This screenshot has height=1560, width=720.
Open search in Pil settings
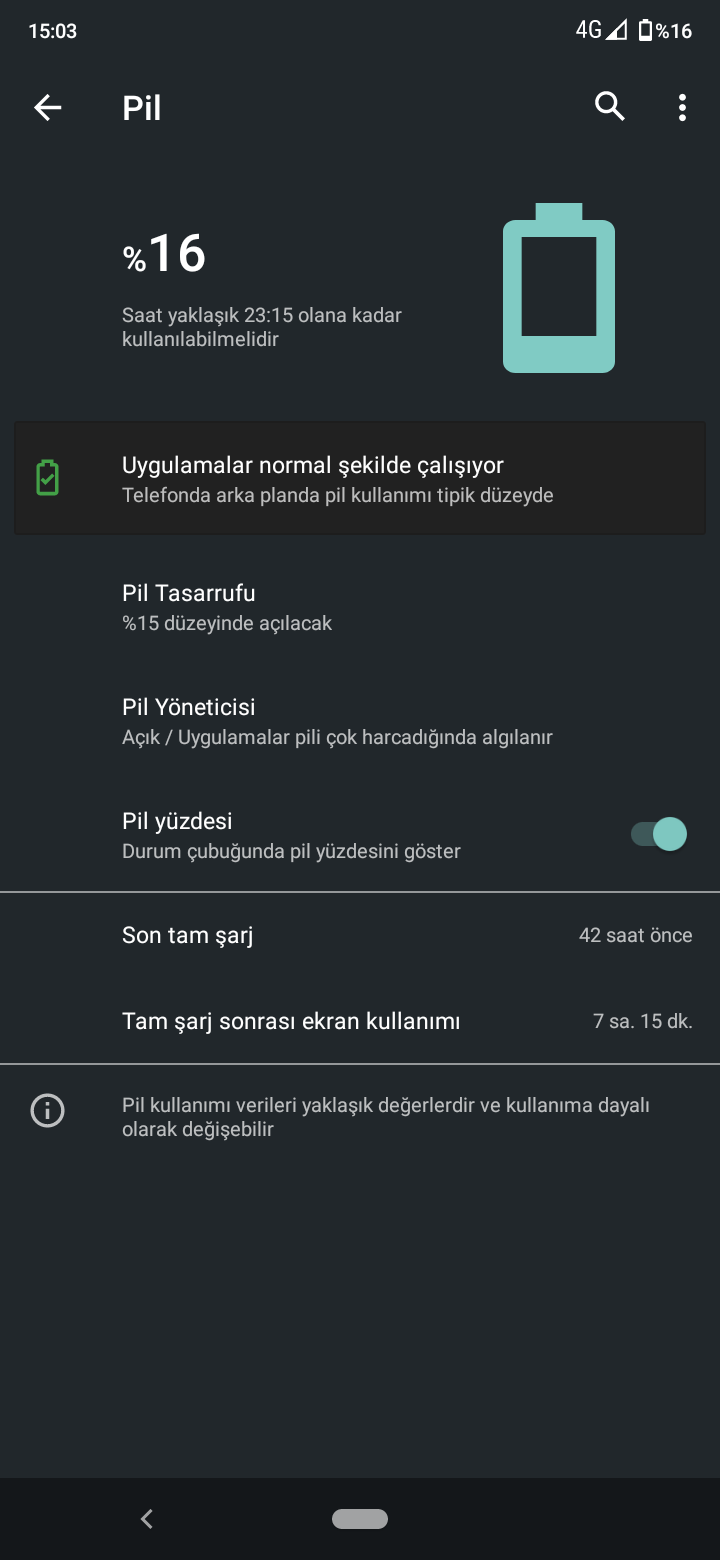610,106
